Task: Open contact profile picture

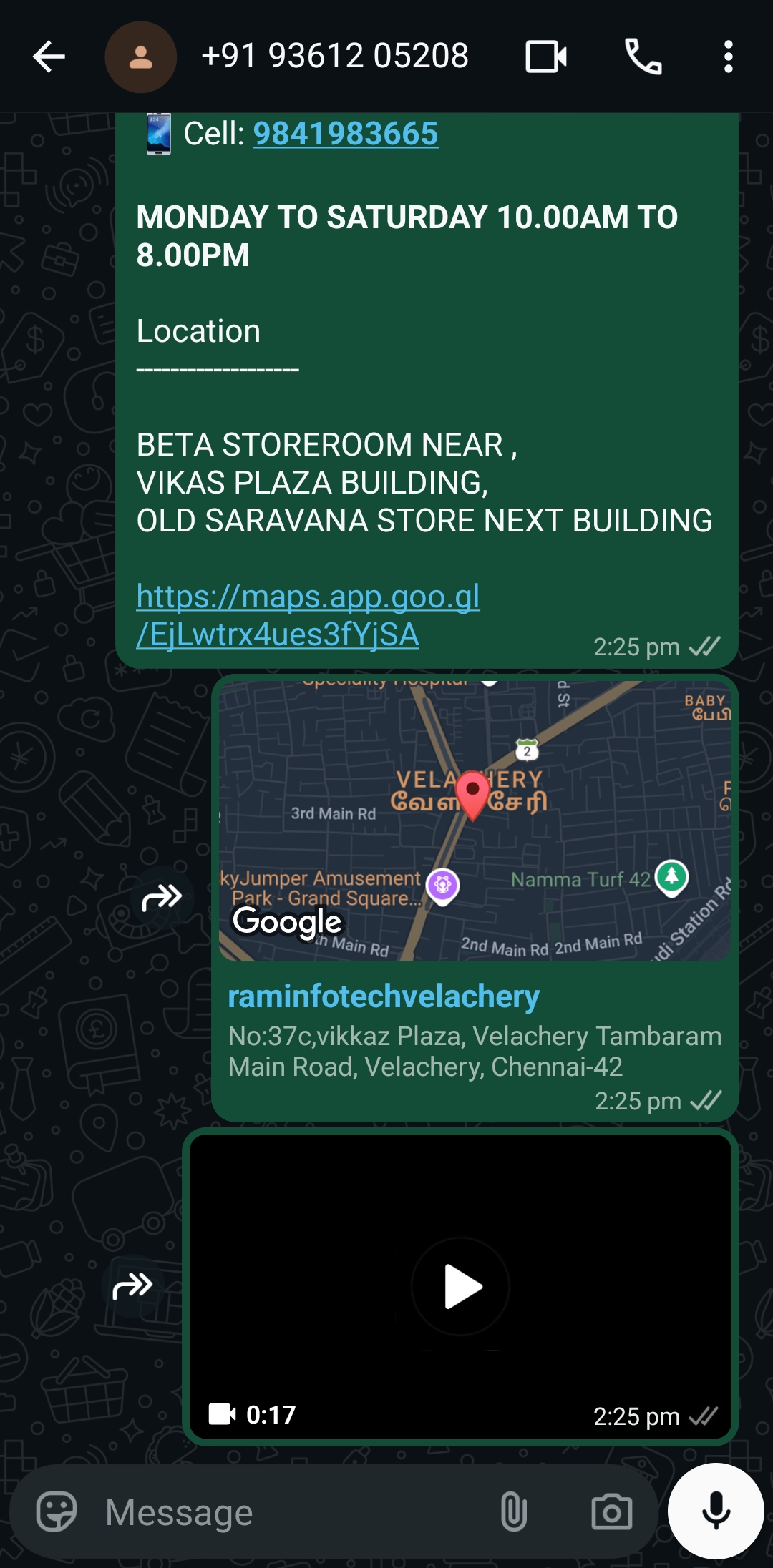Action: 140,57
